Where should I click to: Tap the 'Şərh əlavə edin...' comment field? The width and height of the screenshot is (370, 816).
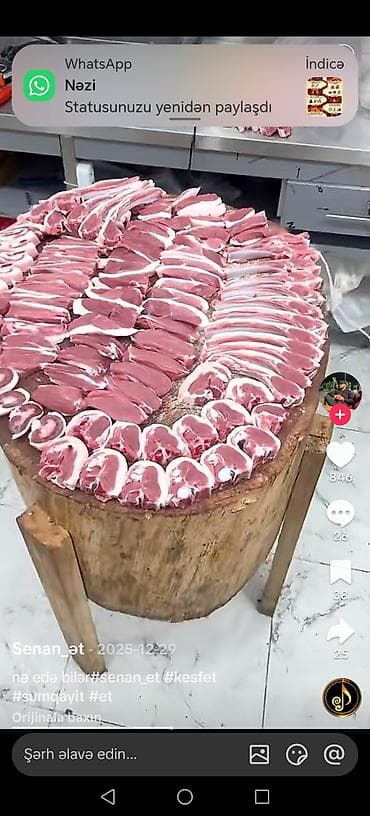(81, 754)
